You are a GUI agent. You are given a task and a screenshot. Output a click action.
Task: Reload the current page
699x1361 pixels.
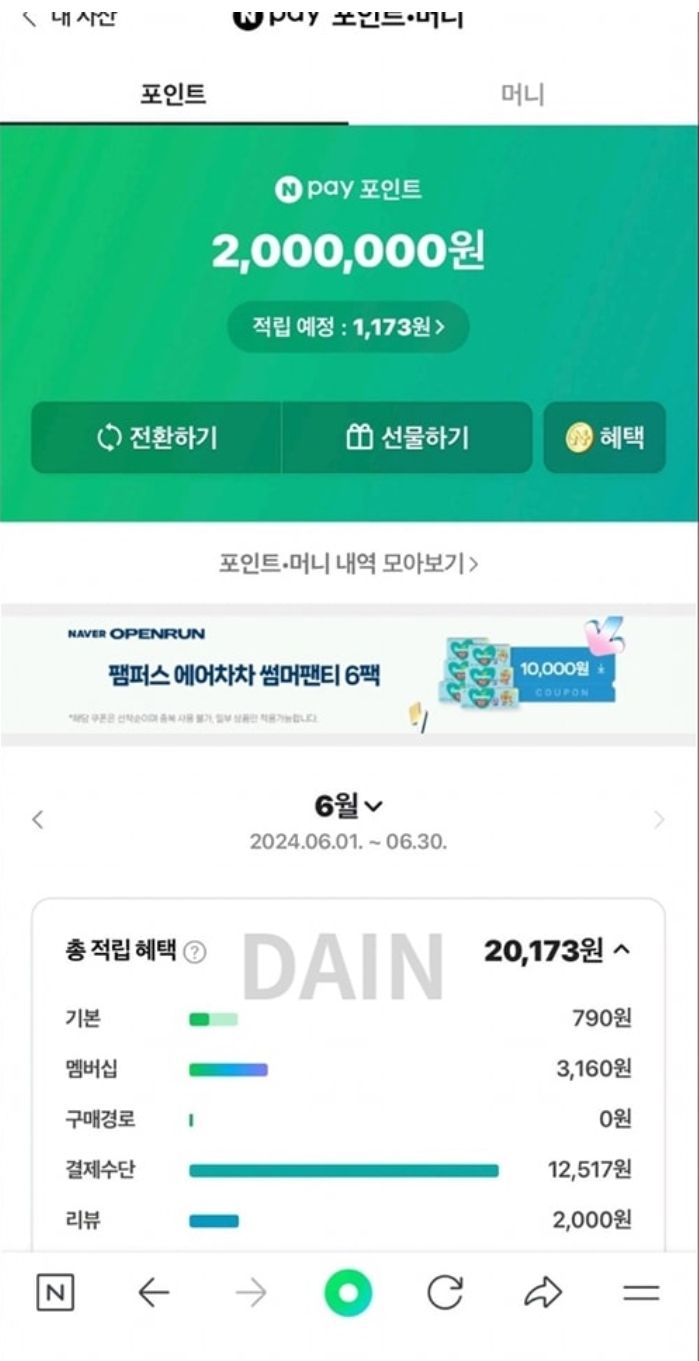click(445, 1293)
